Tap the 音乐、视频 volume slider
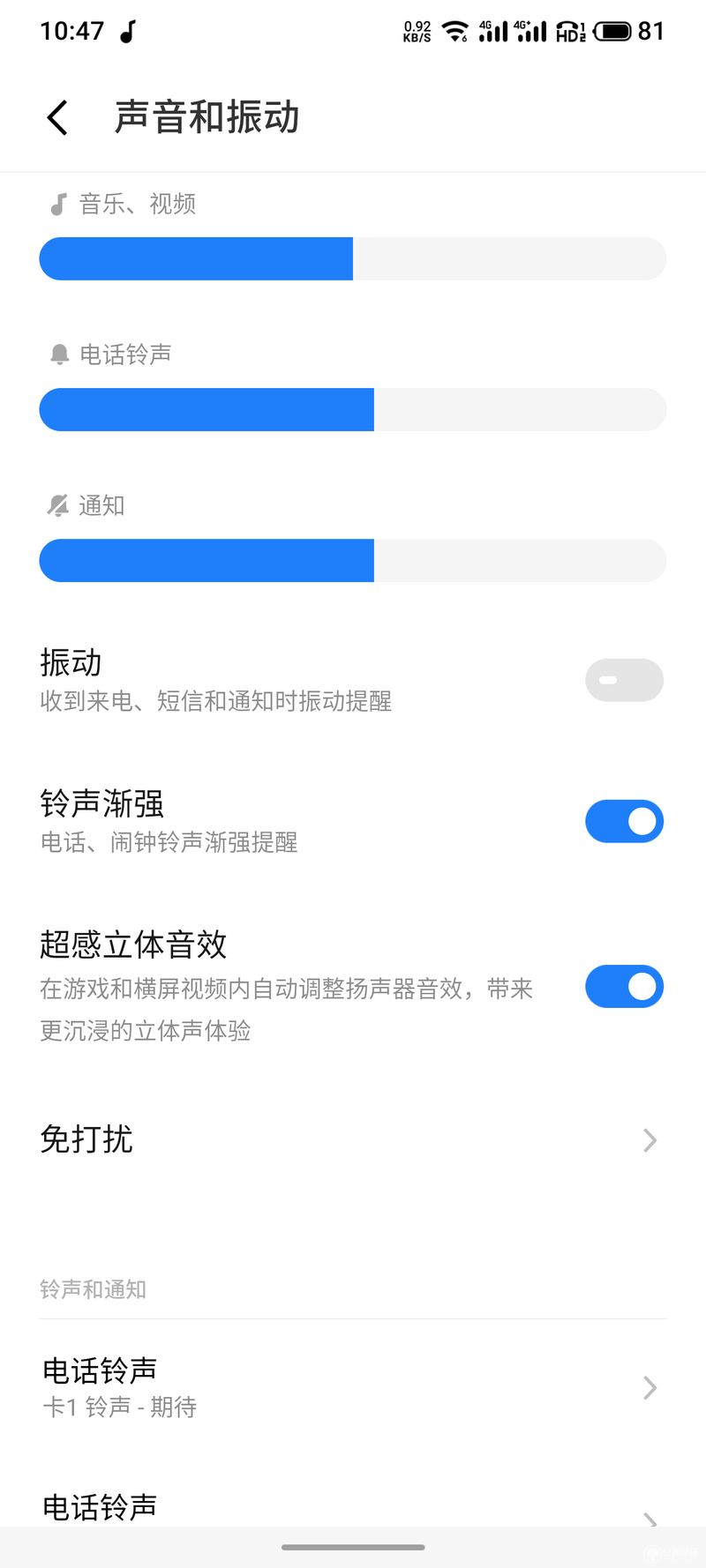This screenshot has width=706, height=1568. click(353, 258)
